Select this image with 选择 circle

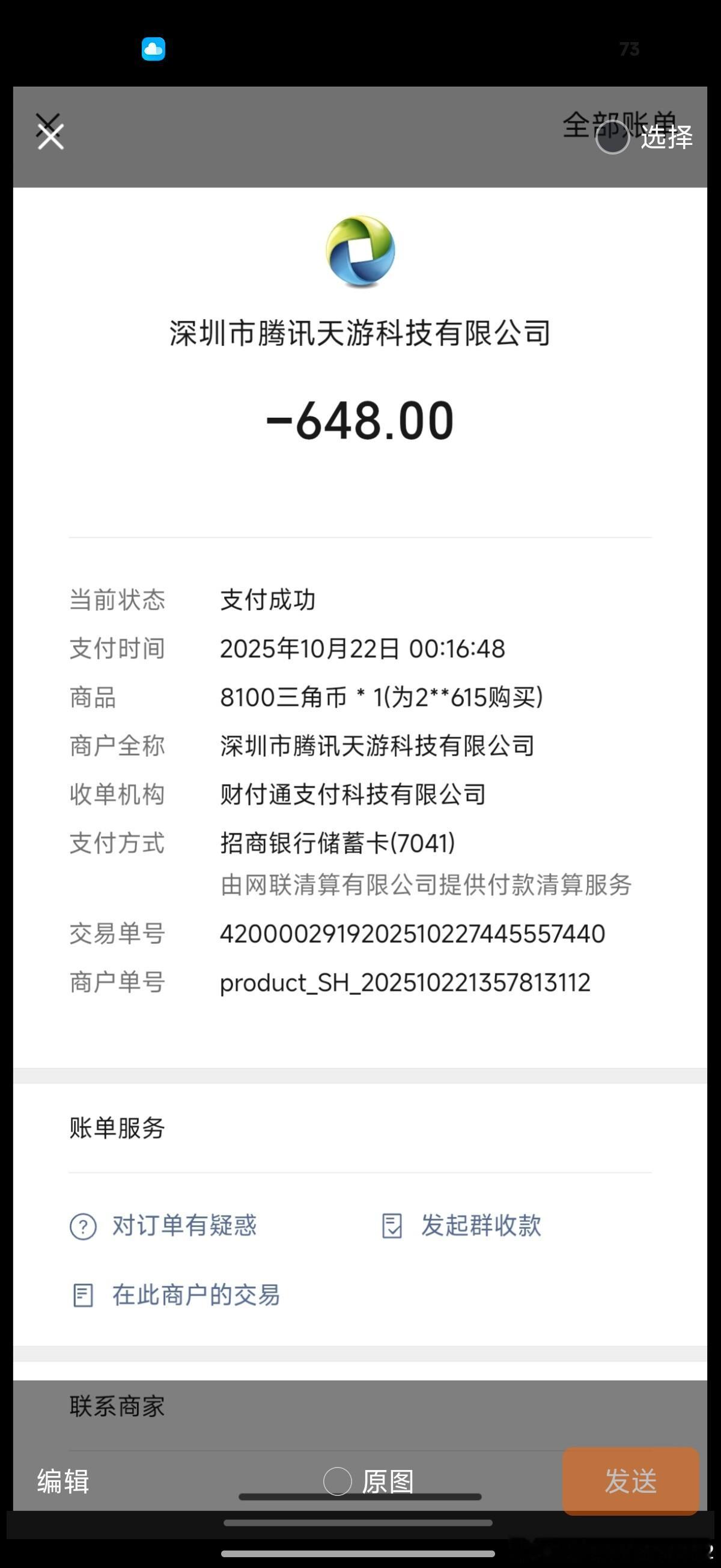(612, 138)
